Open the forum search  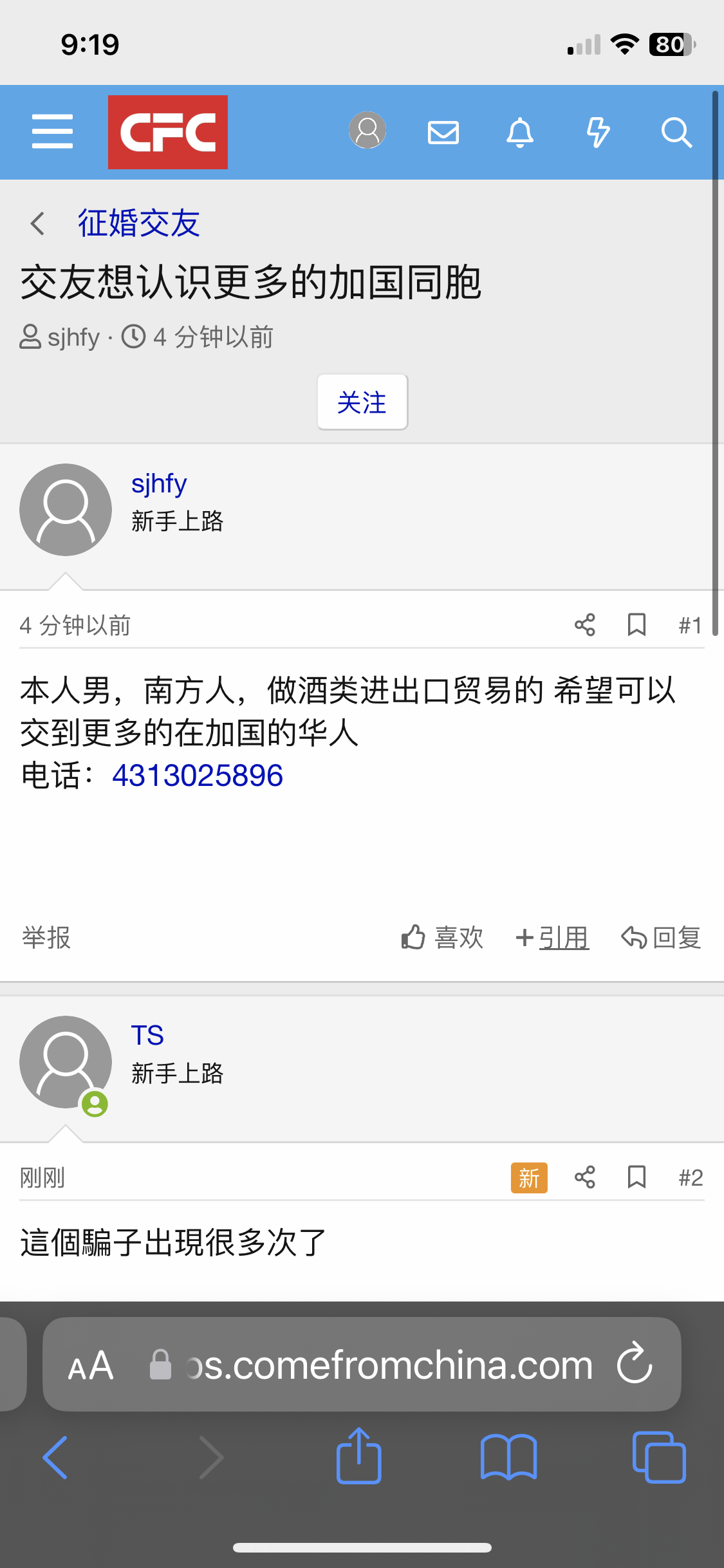[x=676, y=133]
